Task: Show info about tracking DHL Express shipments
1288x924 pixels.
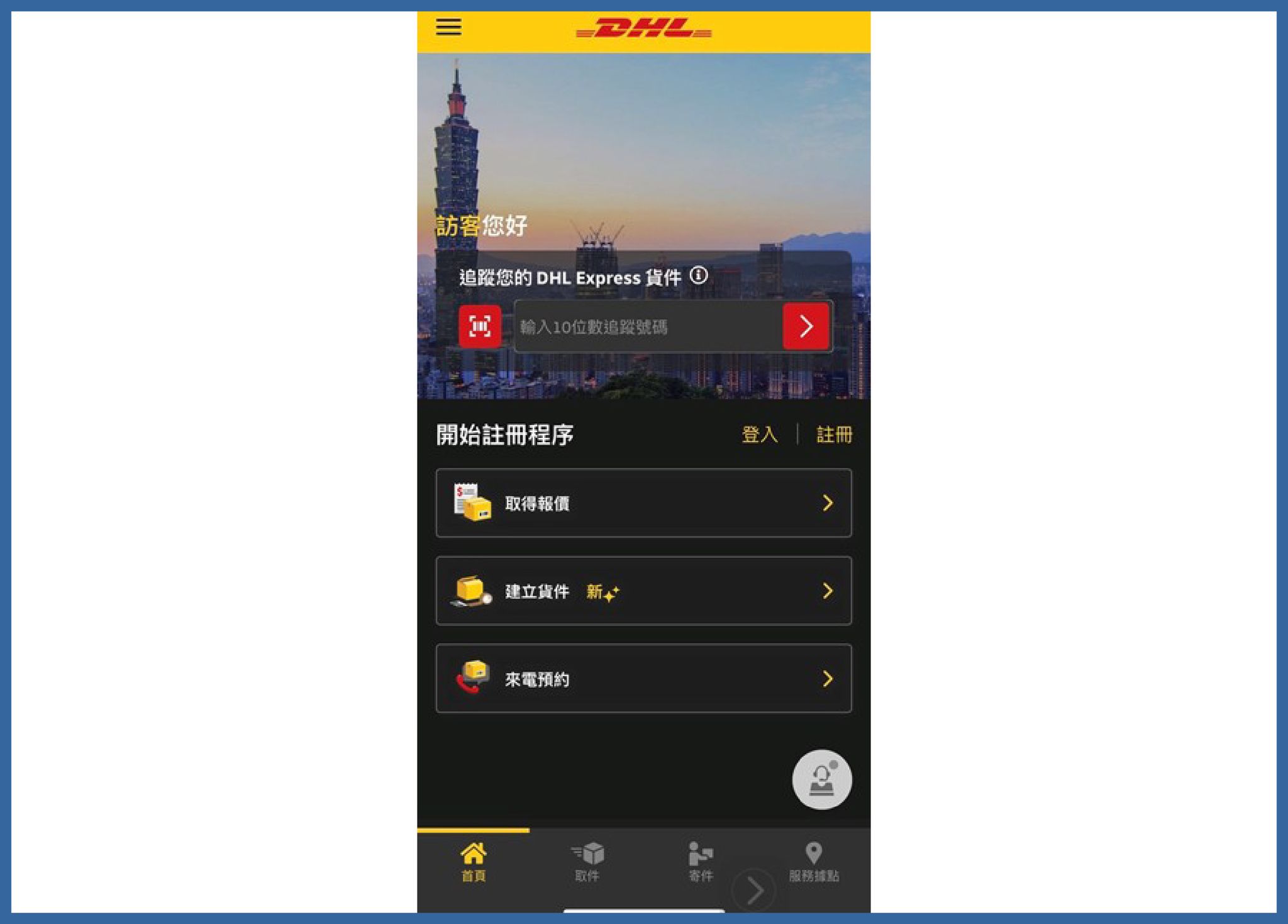Action: tap(699, 276)
